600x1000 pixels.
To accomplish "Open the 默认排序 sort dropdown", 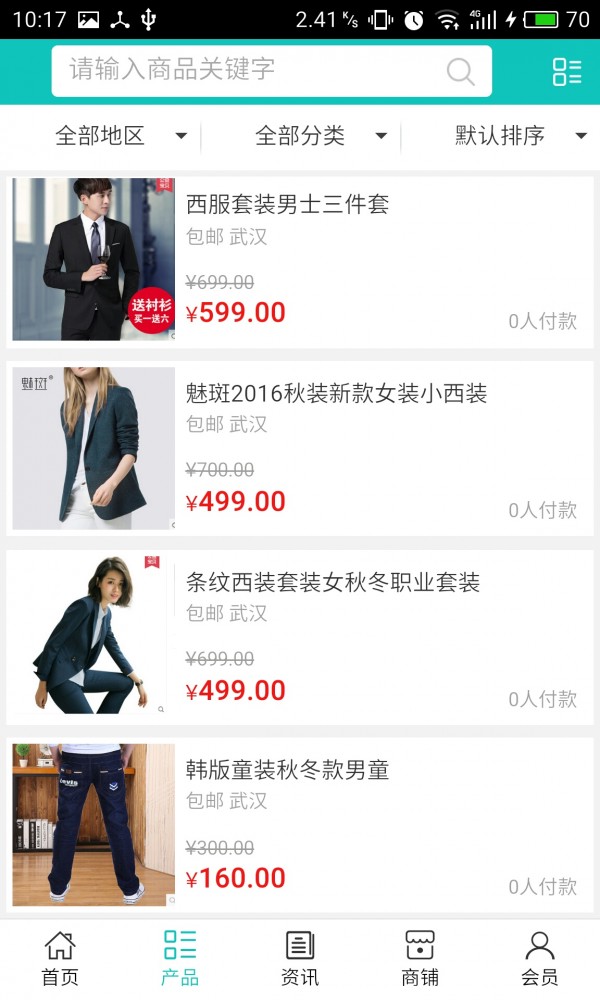I will pos(520,136).
